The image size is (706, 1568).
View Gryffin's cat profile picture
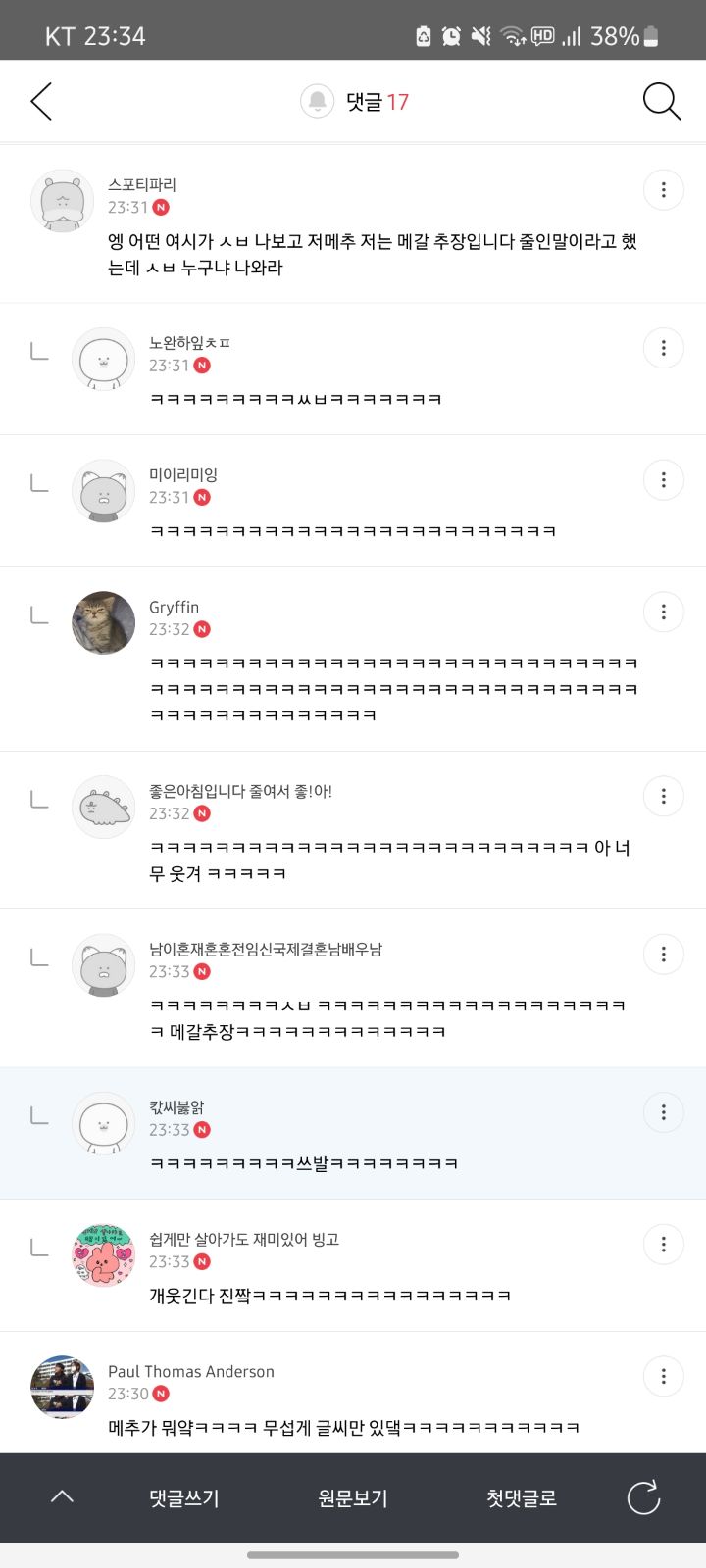click(x=104, y=622)
